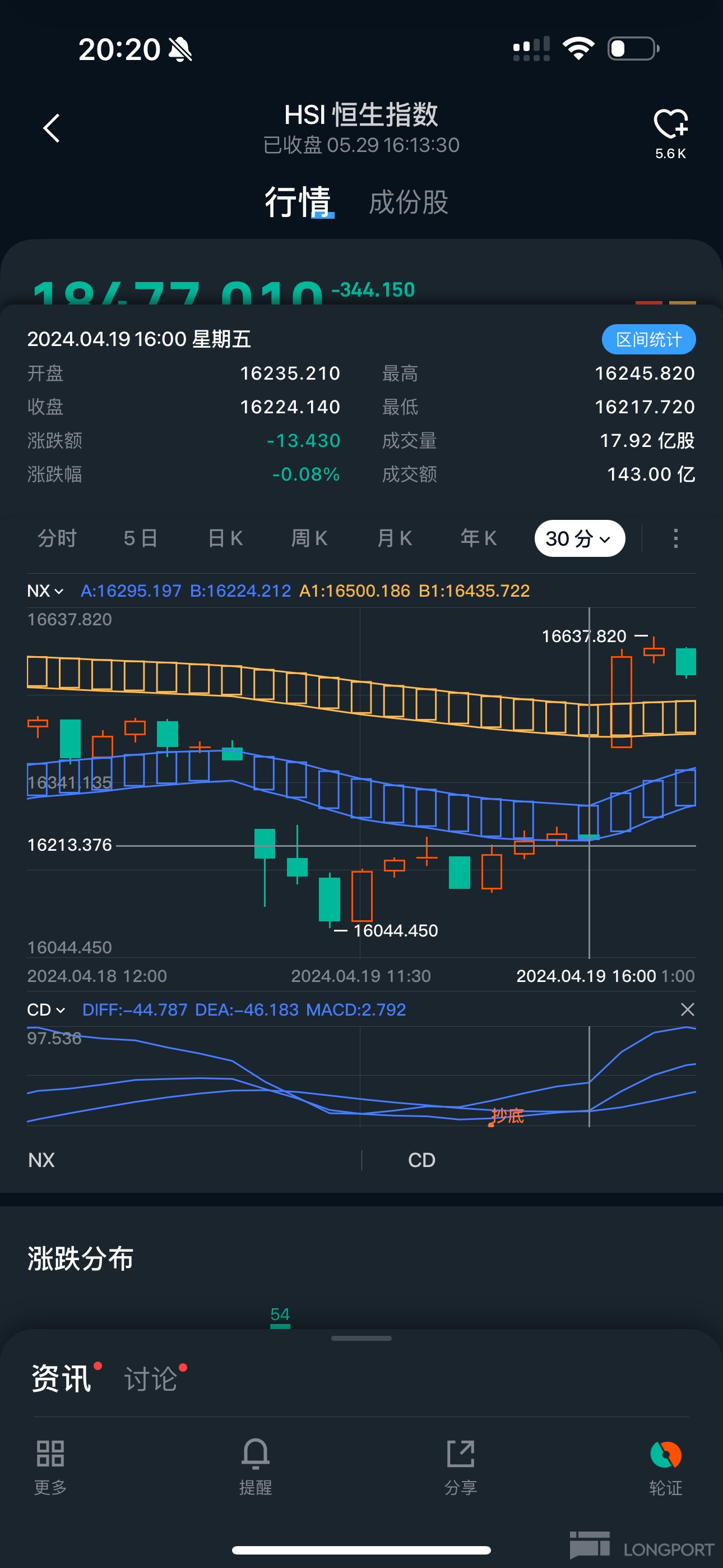Open chart settings overflow menu

[x=675, y=538]
